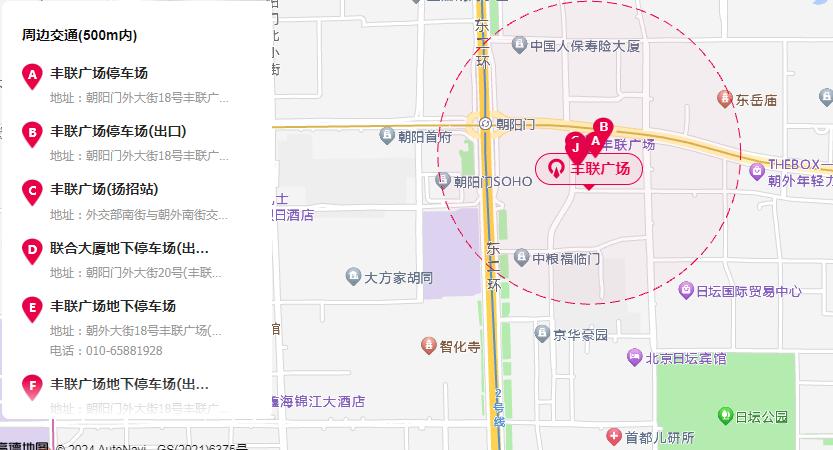Screen dimensions: 833x450
Task: Tap map marker B near 丰联广场
Action: (x=602, y=127)
